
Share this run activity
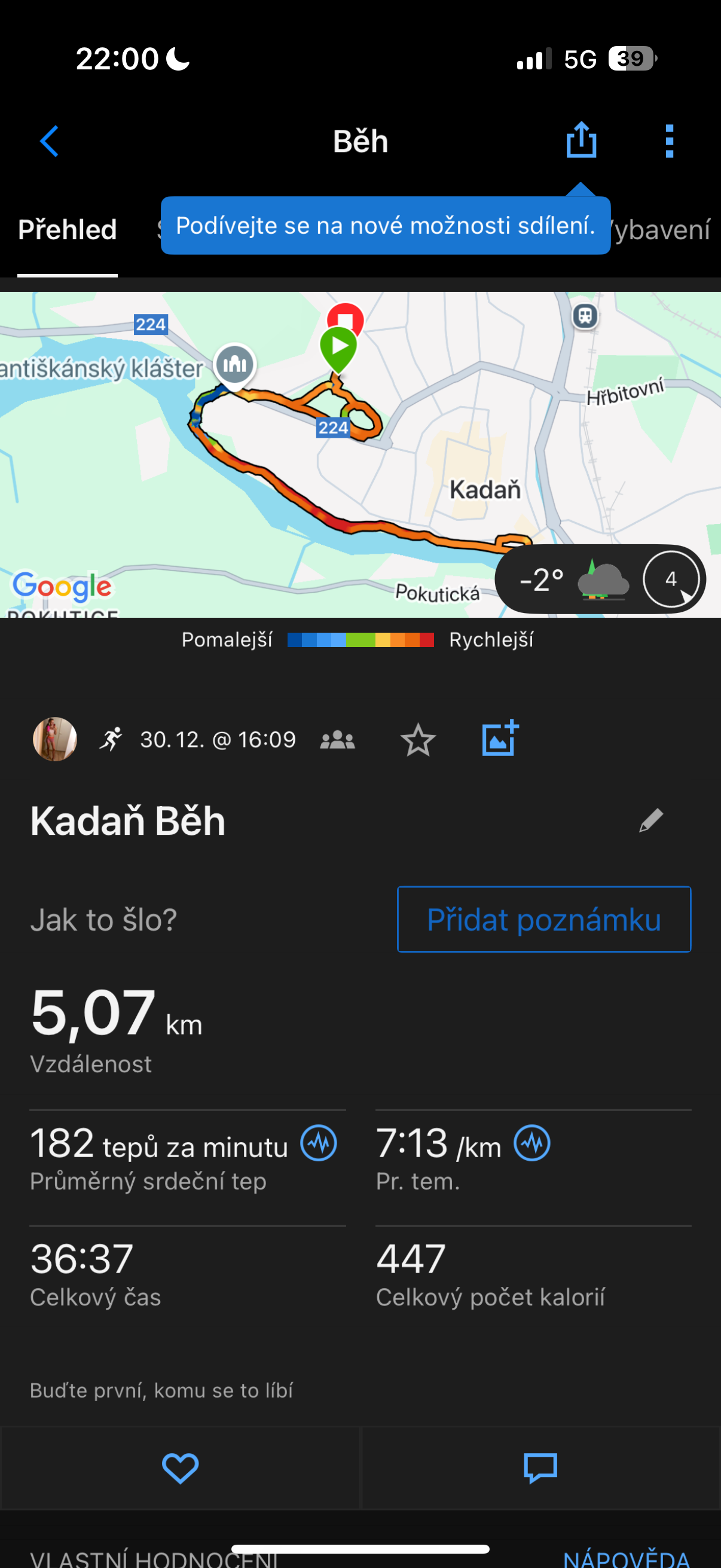581,140
